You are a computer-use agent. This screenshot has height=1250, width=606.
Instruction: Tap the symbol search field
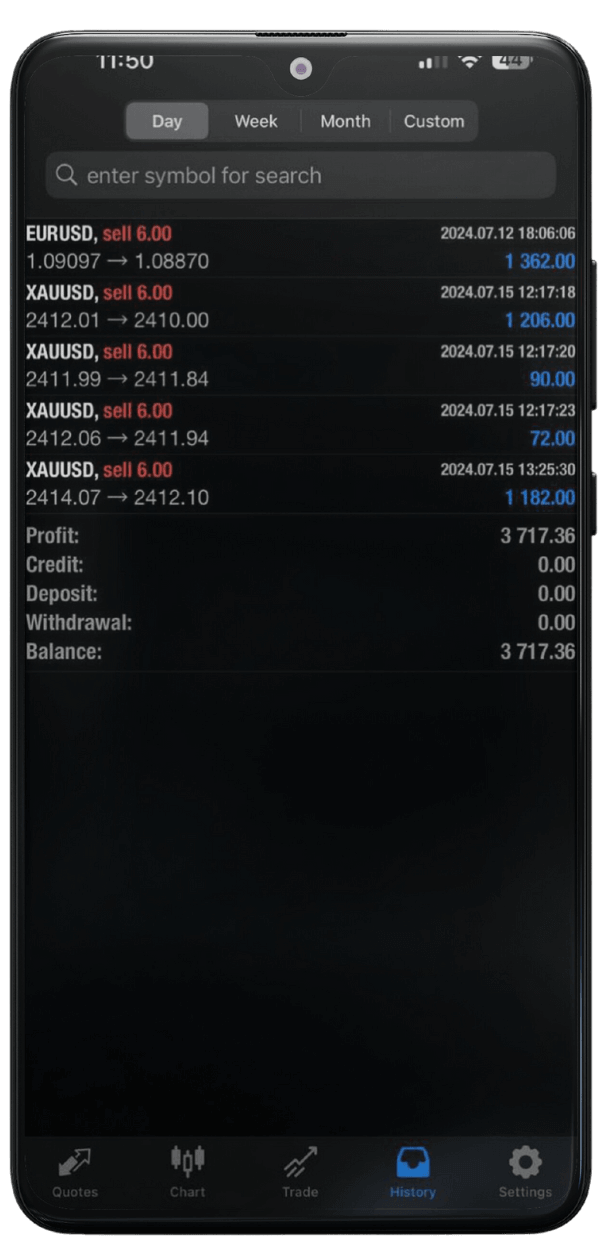[x=300, y=175]
